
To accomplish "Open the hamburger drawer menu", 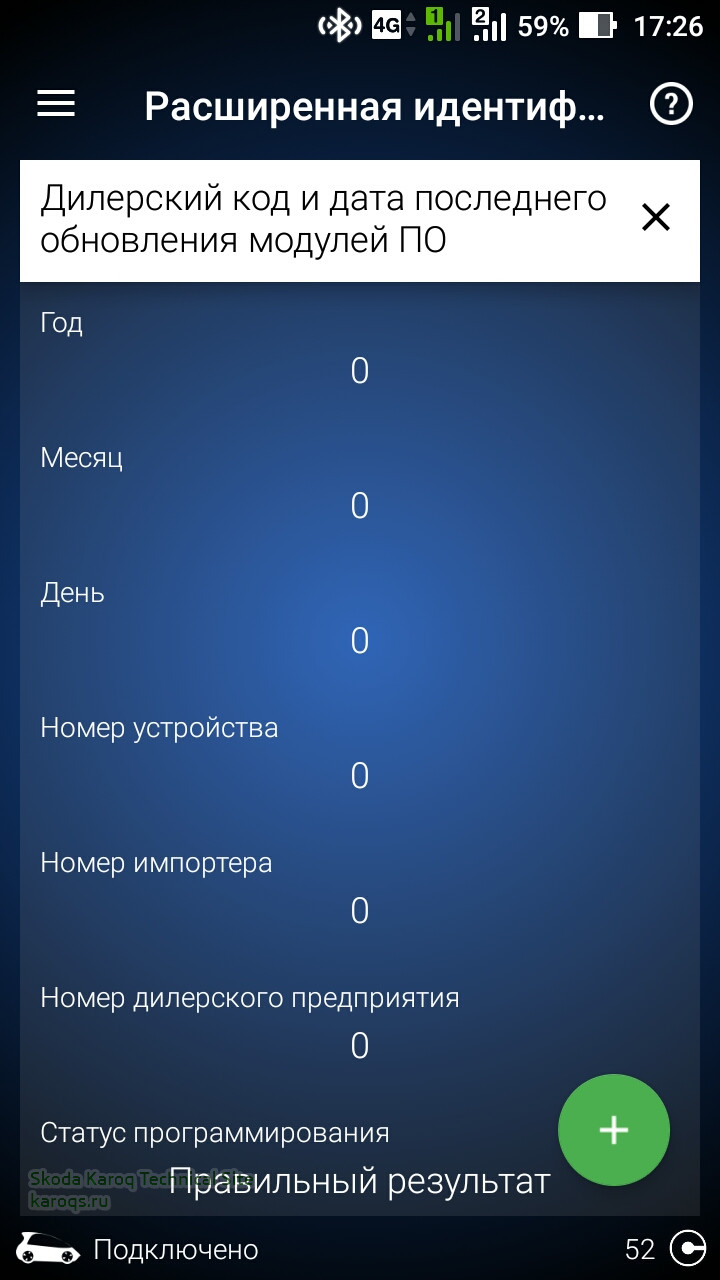I will pos(56,104).
